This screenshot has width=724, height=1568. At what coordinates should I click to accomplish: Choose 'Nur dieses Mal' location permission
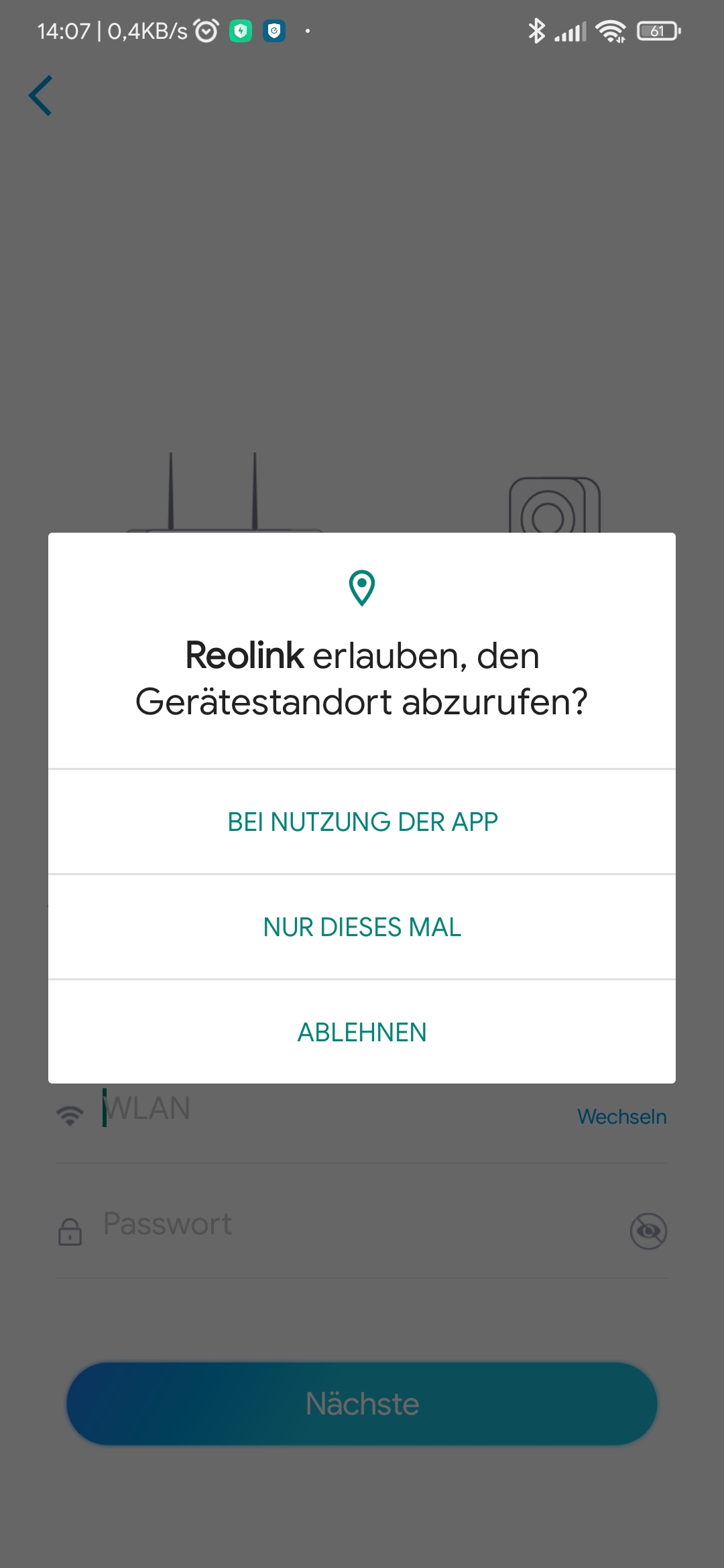(x=362, y=927)
